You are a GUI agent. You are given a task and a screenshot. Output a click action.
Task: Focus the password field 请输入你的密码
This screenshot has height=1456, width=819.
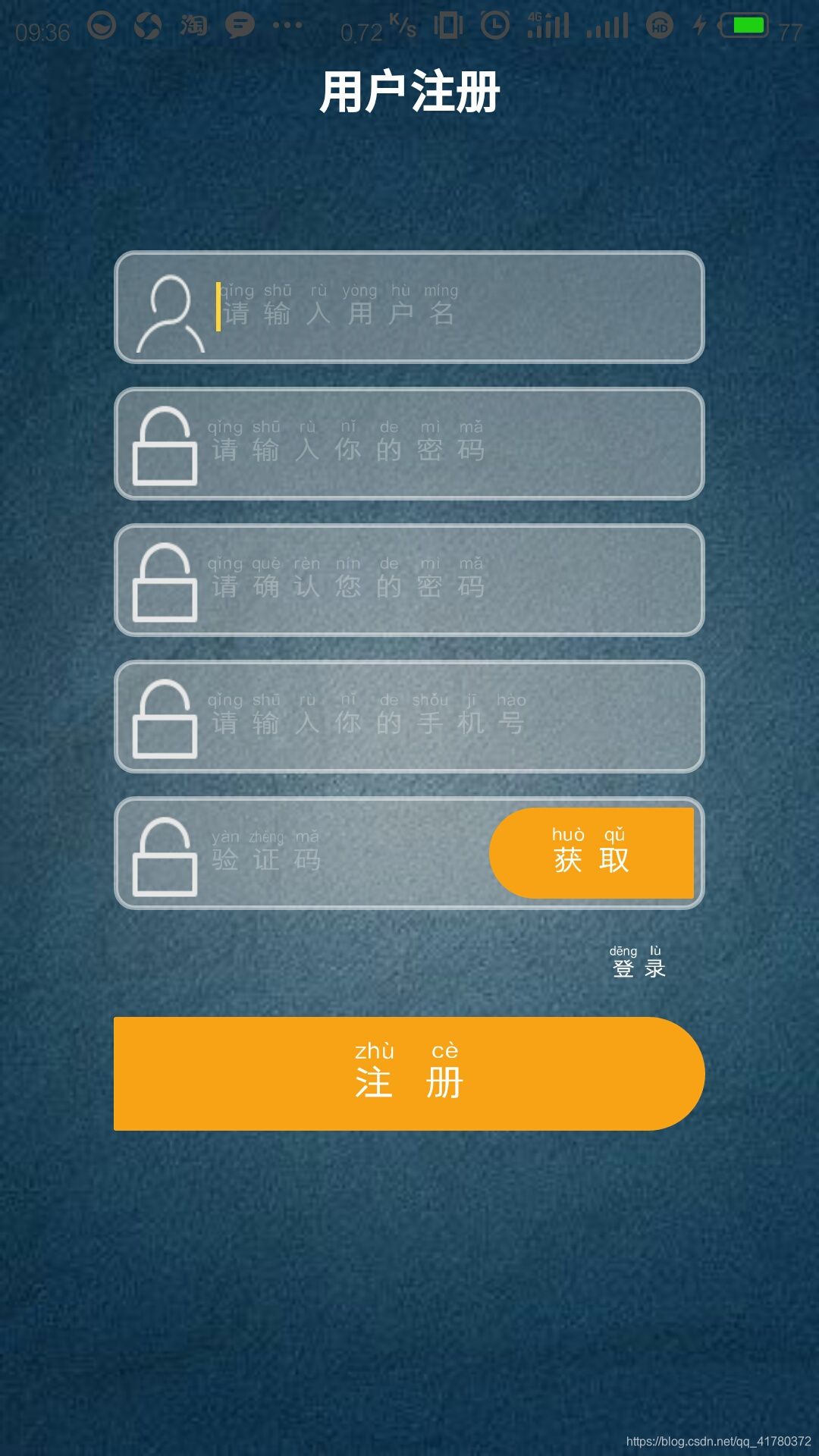pos(409,444)
